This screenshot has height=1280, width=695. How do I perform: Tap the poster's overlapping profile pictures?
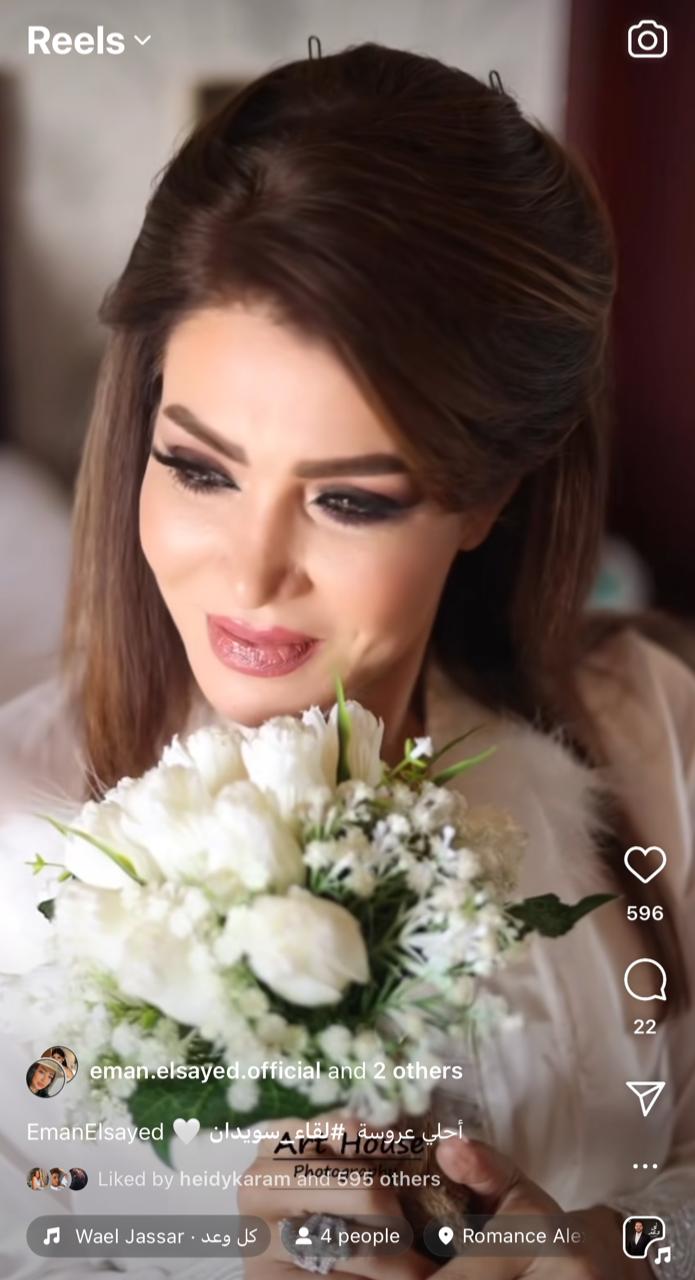pyautogui.click(x=52, y=1071)
